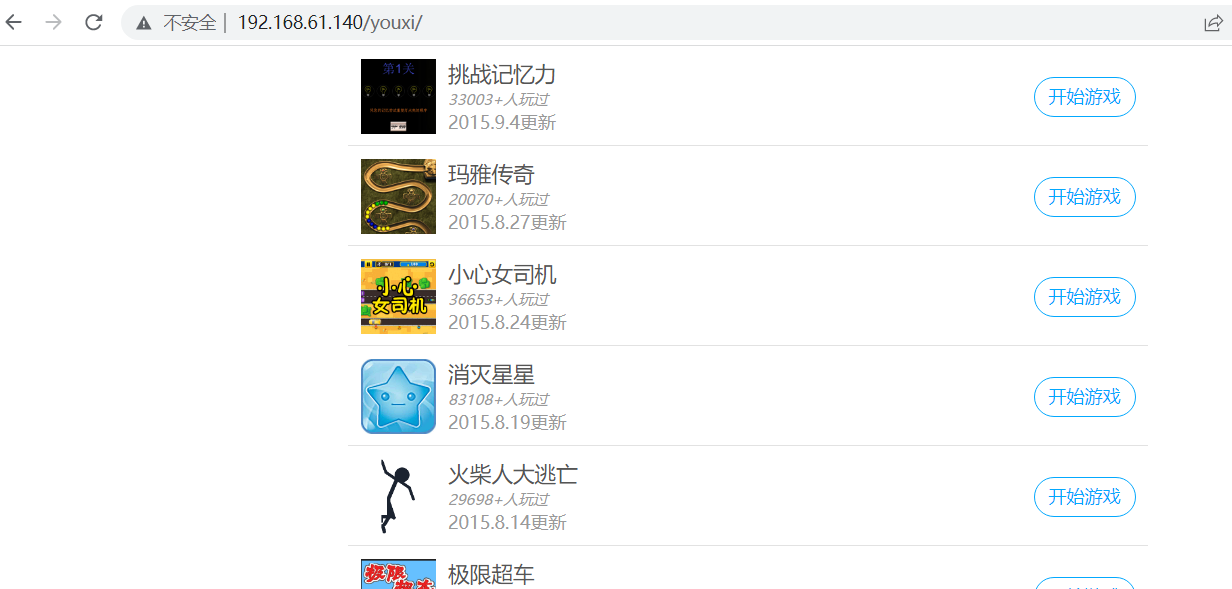Start the 小心女司机 game
The height and width of the screenshot is (589, 1232).
(x=1084, y=297)
